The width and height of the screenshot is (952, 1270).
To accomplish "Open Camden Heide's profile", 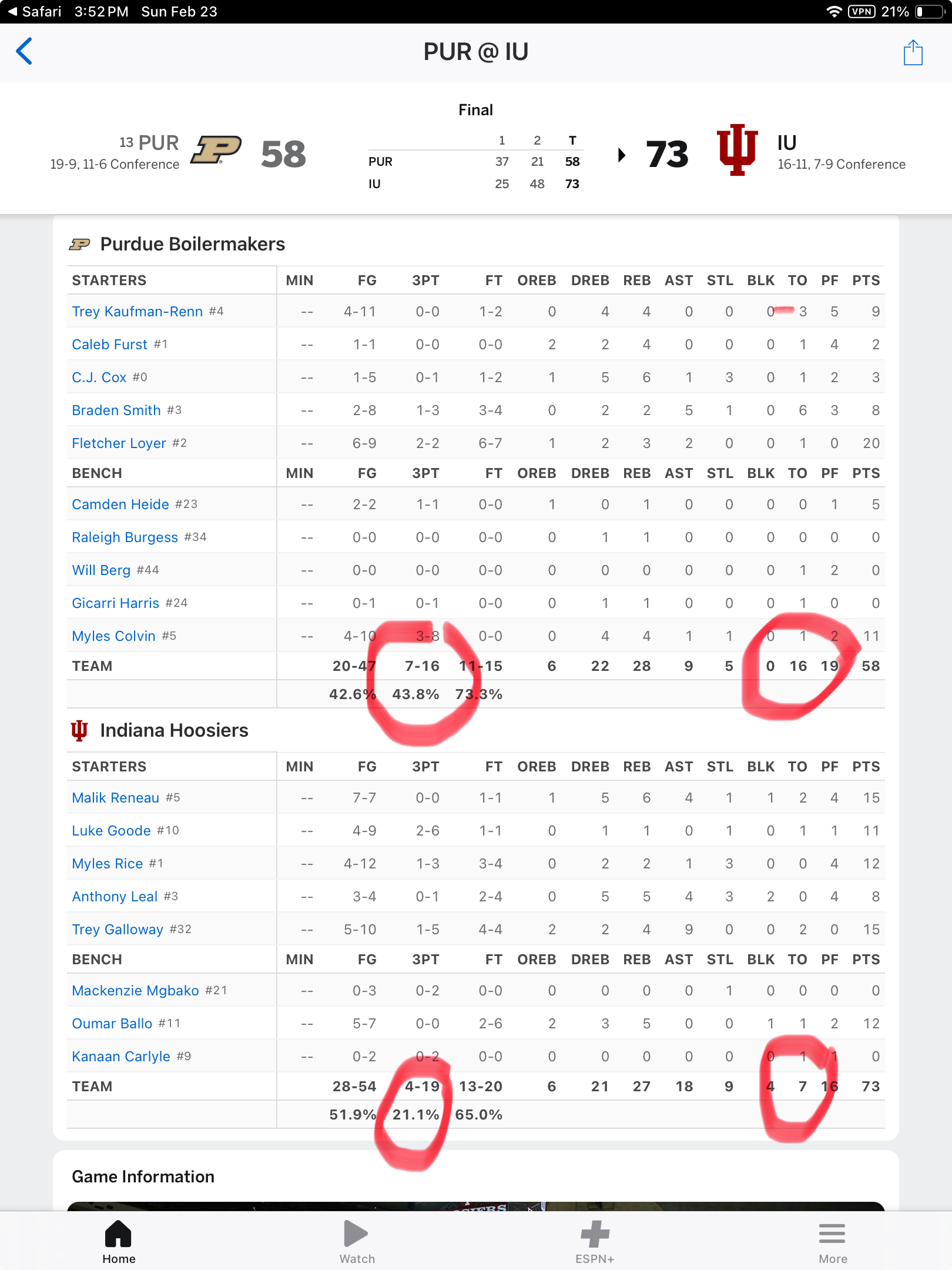I will [120, 504].
